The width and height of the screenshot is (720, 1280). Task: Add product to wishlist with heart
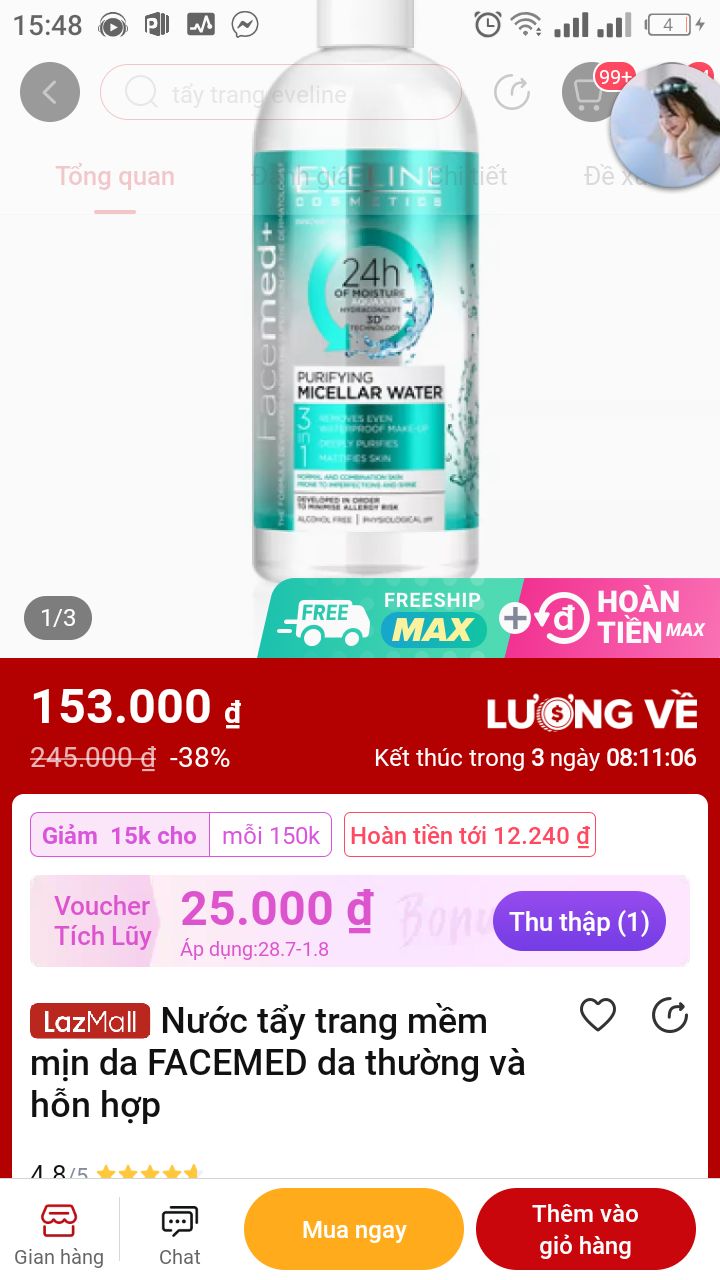click(598, 1016)
